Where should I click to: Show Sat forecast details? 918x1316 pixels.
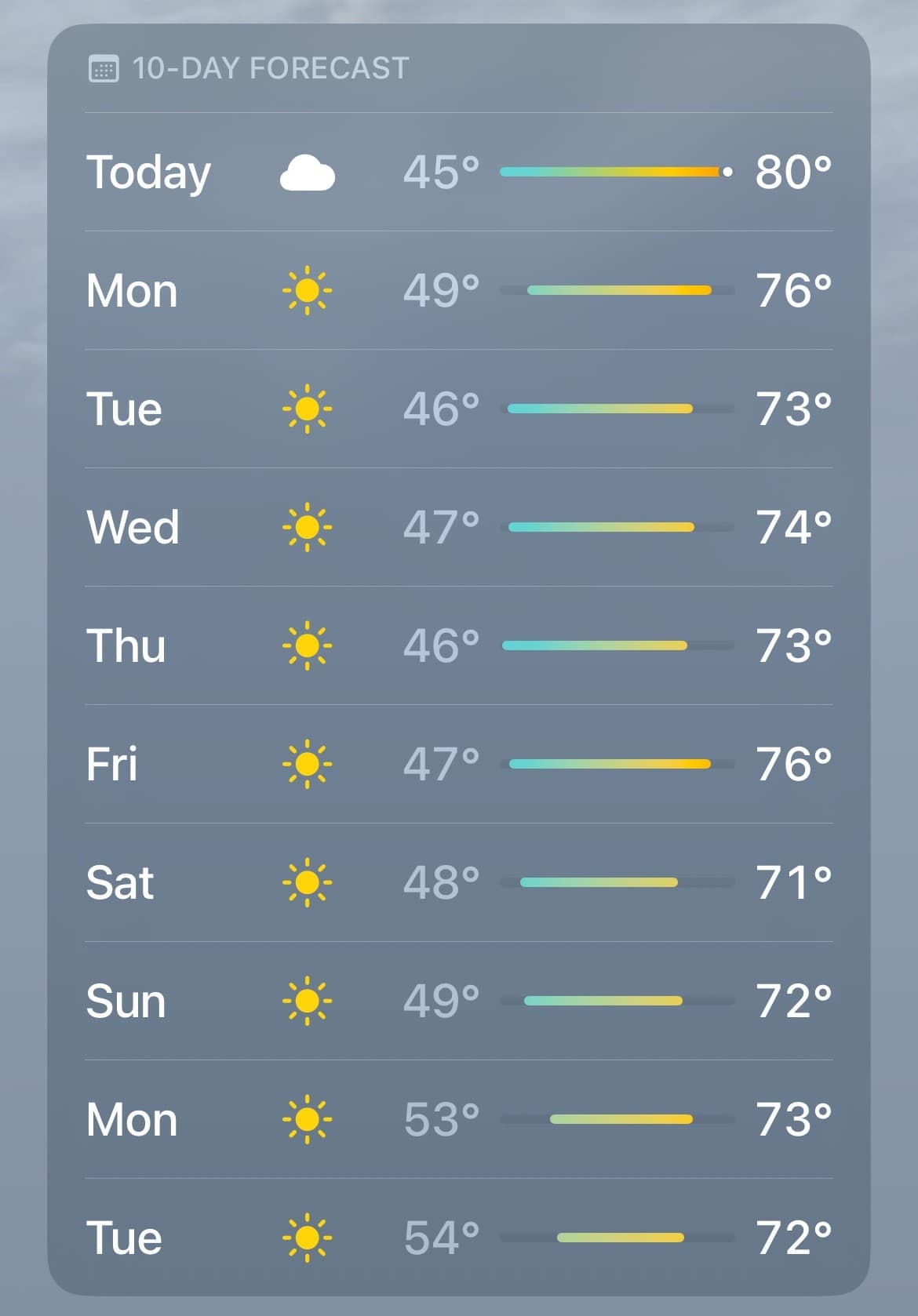[x=459, y=882]
